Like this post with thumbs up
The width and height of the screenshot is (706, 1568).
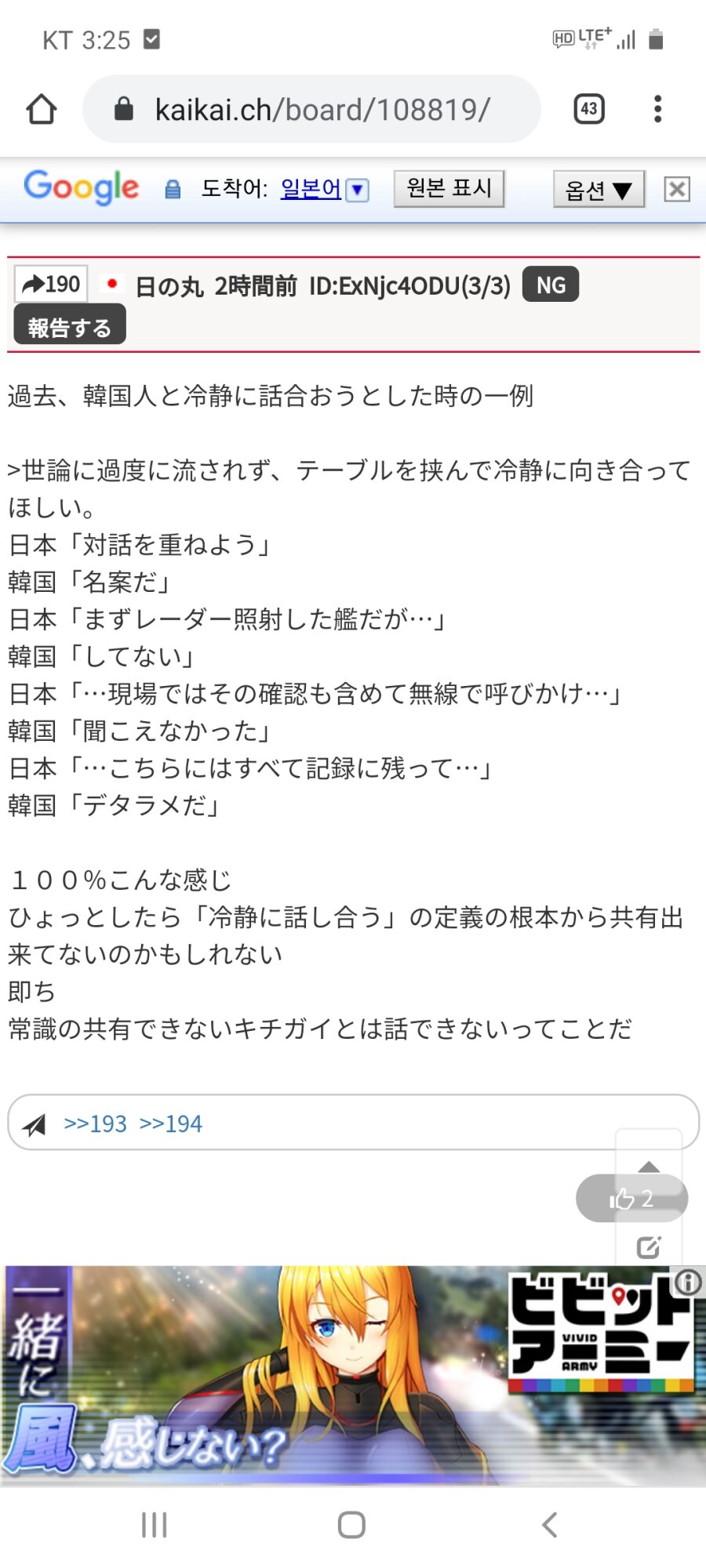point(631,1198)
